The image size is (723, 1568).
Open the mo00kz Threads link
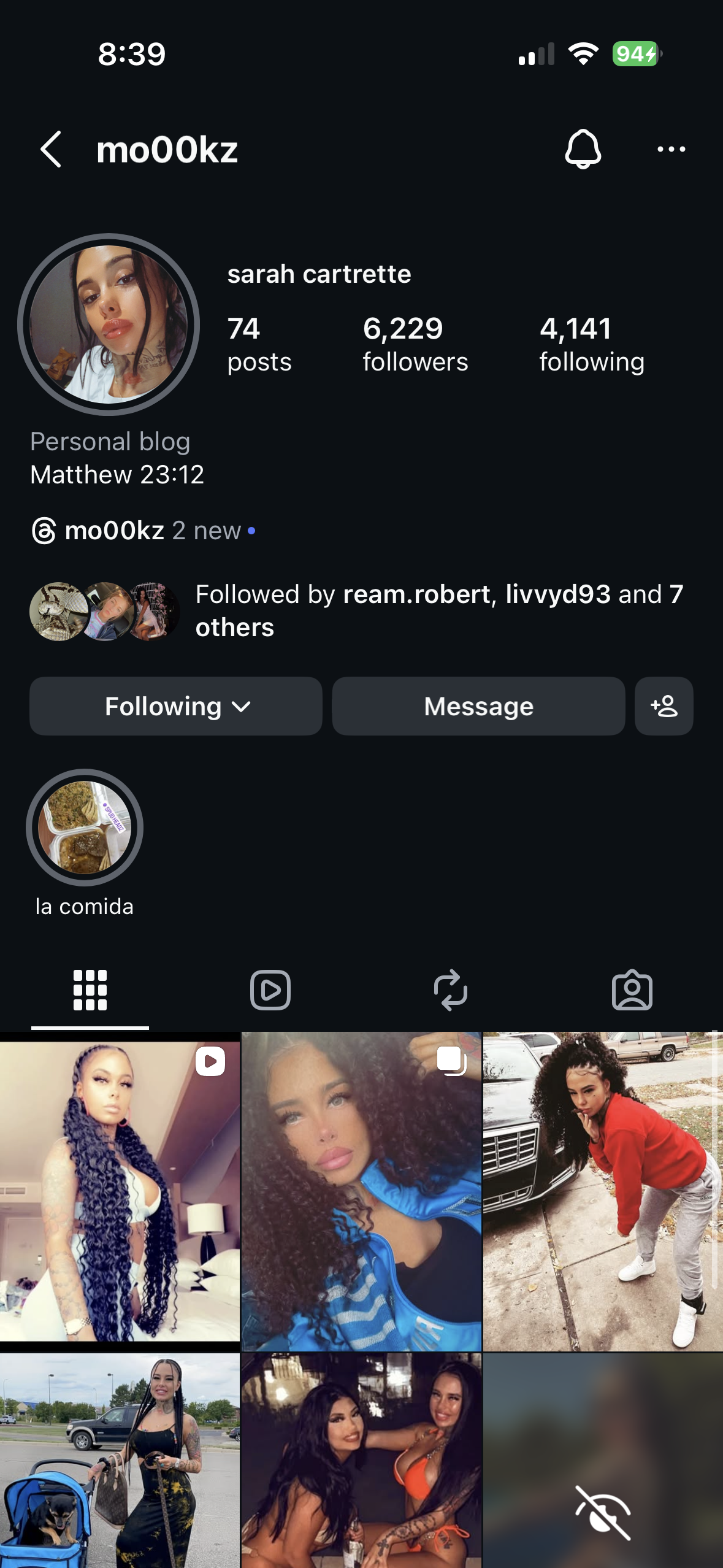(114, 531)
